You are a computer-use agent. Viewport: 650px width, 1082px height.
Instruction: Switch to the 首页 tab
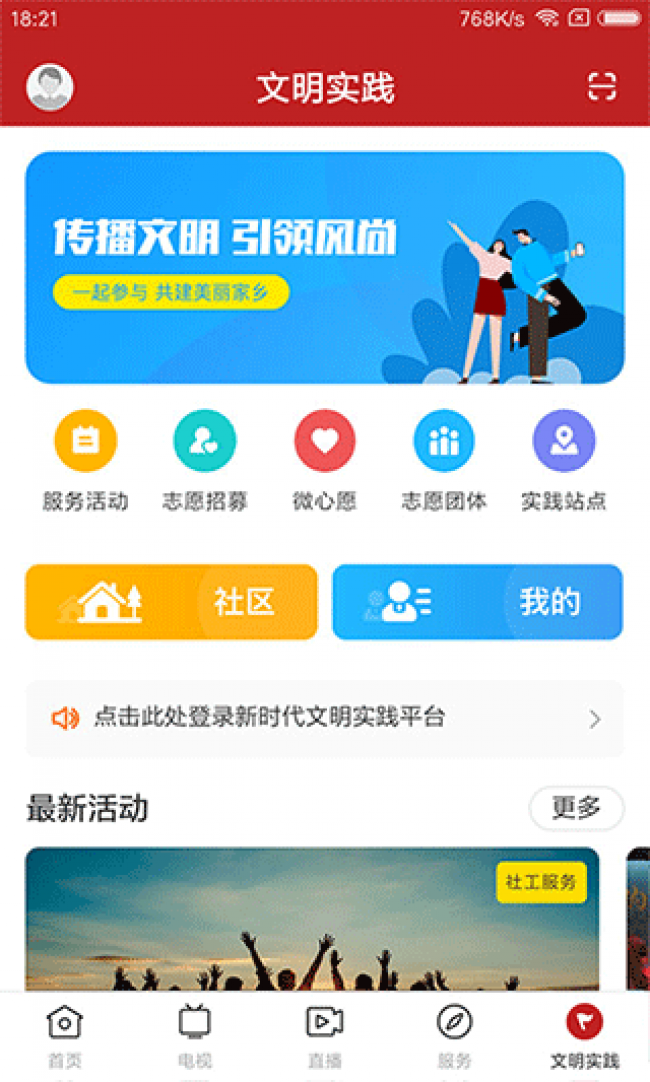[65, 1036]
